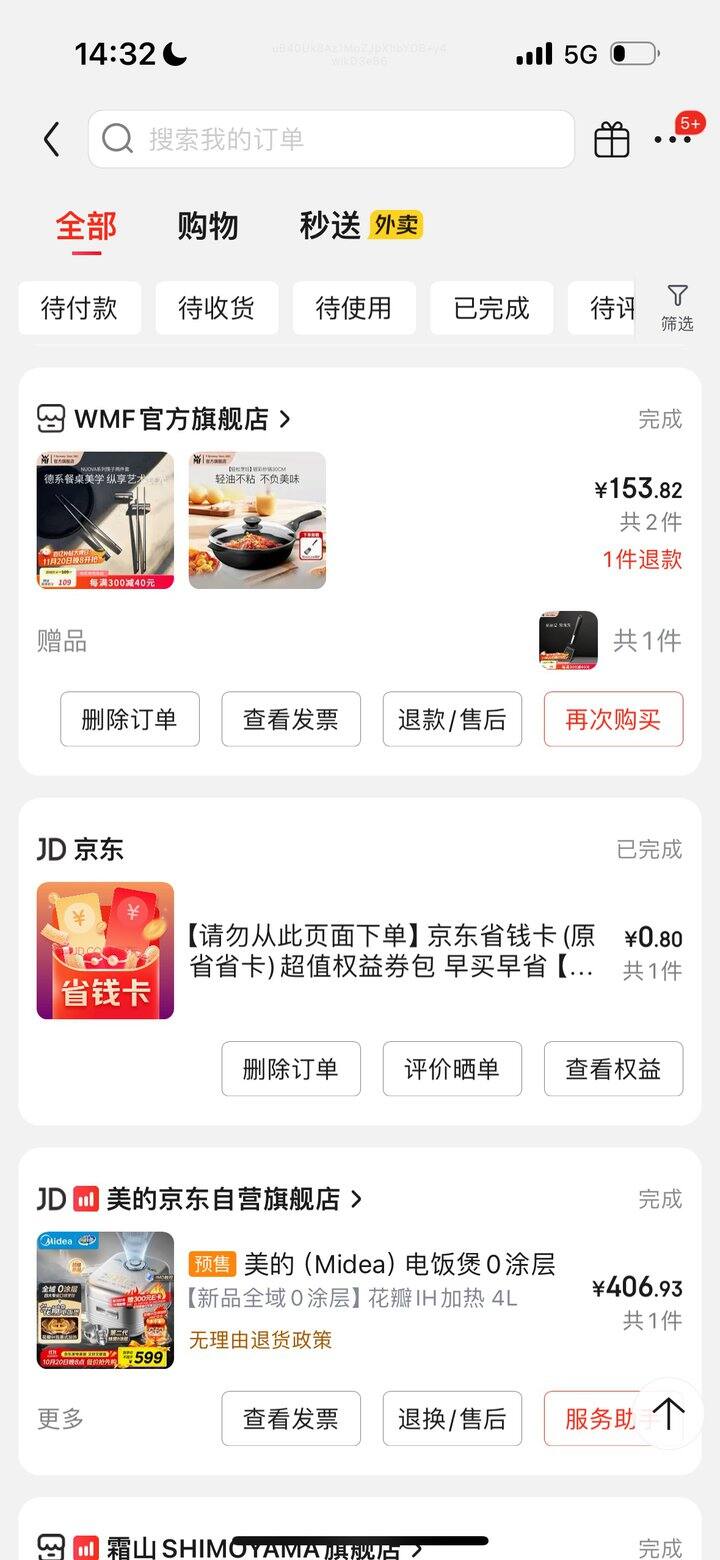Tap 查看发票 on the 美的 rice cooker order
Screen dimensions: 720x1560
tap(291, 1418)
